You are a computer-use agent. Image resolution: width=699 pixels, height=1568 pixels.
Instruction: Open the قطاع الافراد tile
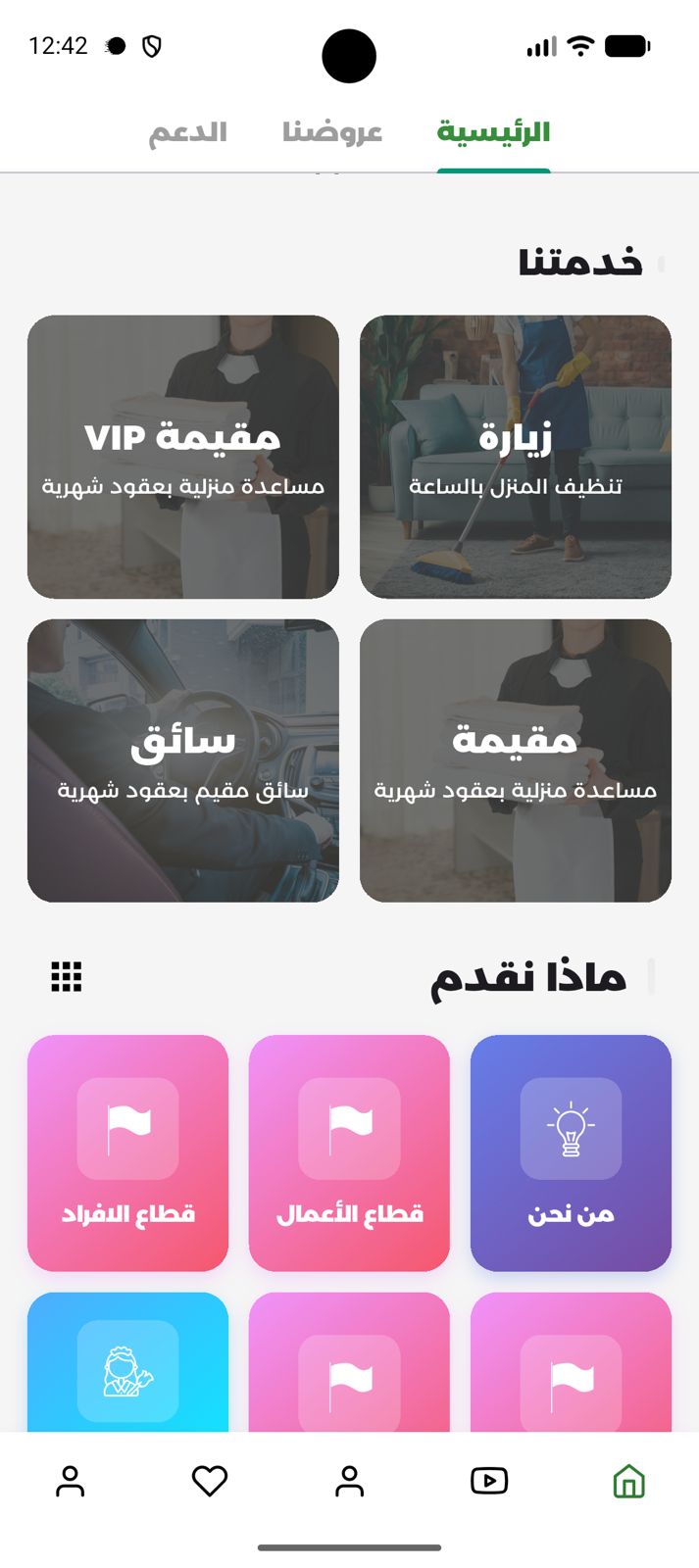[127, 1152]
